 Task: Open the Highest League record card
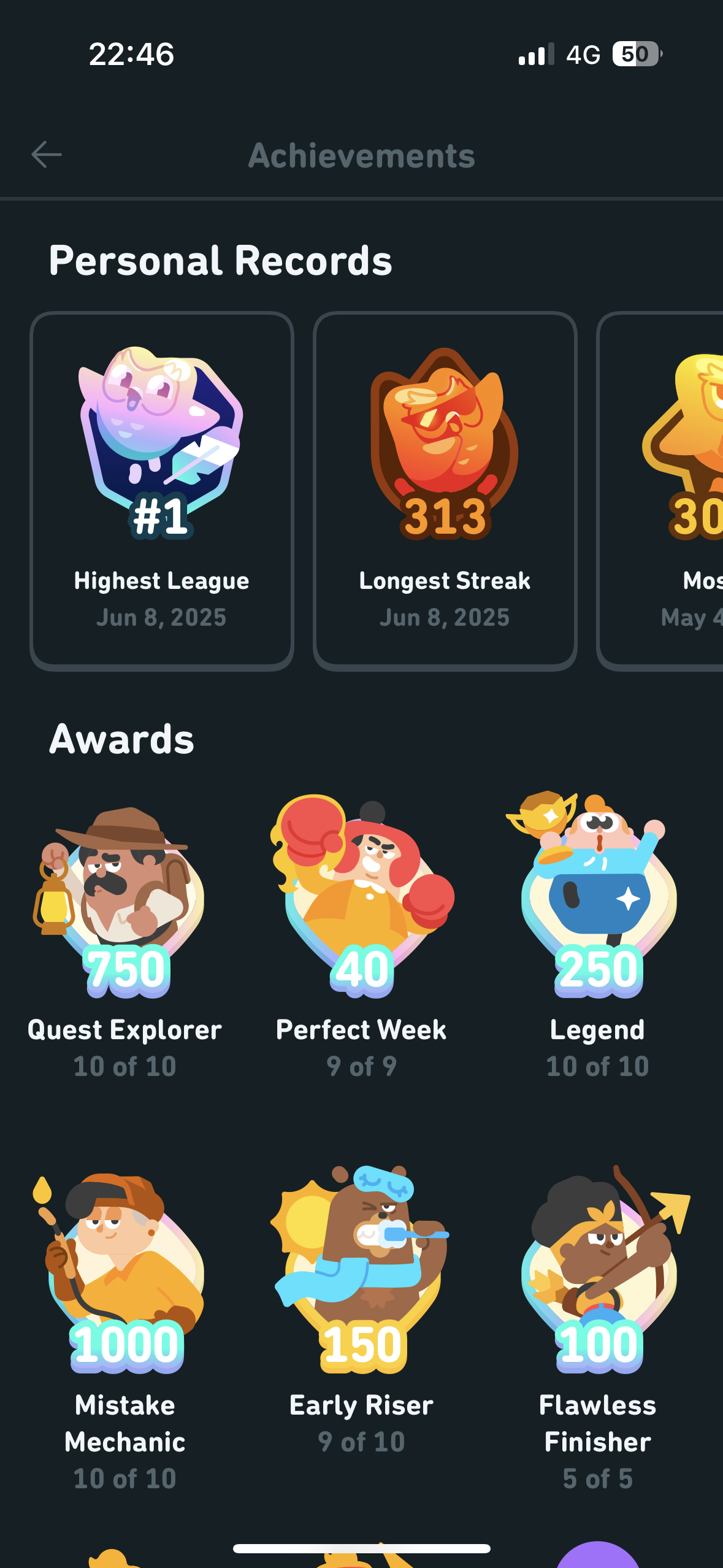(x=162, y=491)
